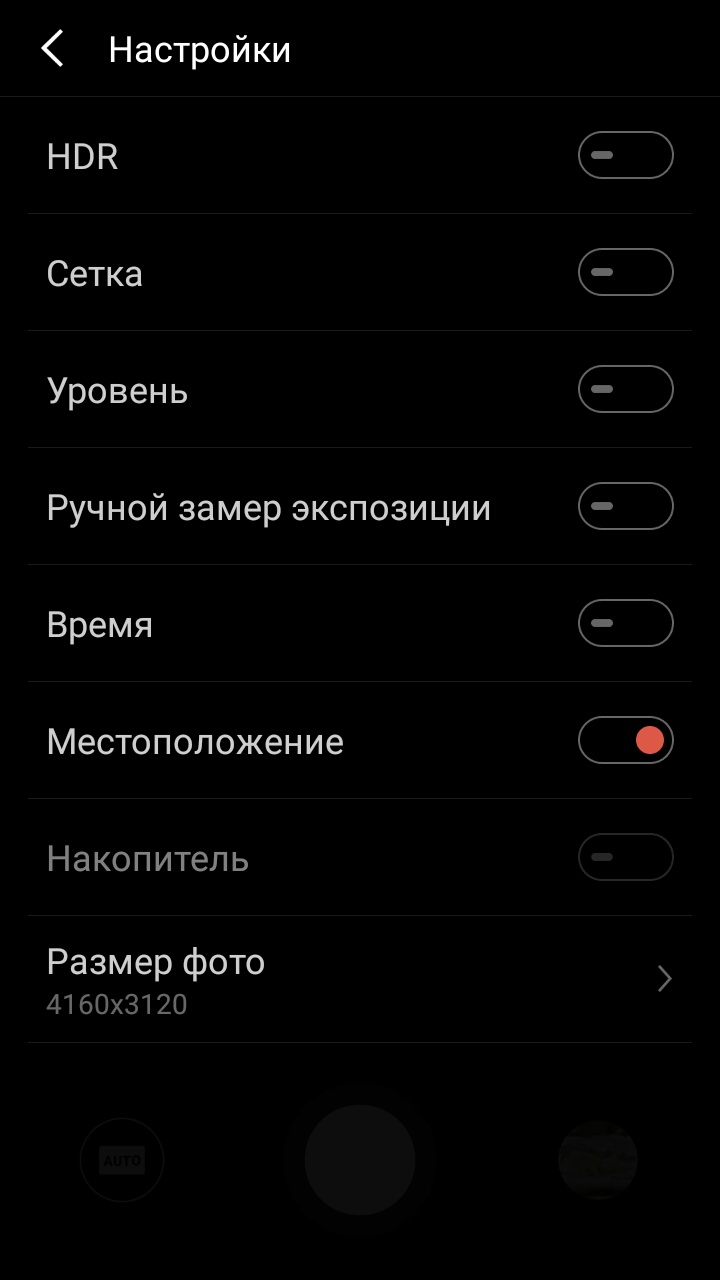
Task: Enable Ручной замер экспозиции
Action: [626, 507]
